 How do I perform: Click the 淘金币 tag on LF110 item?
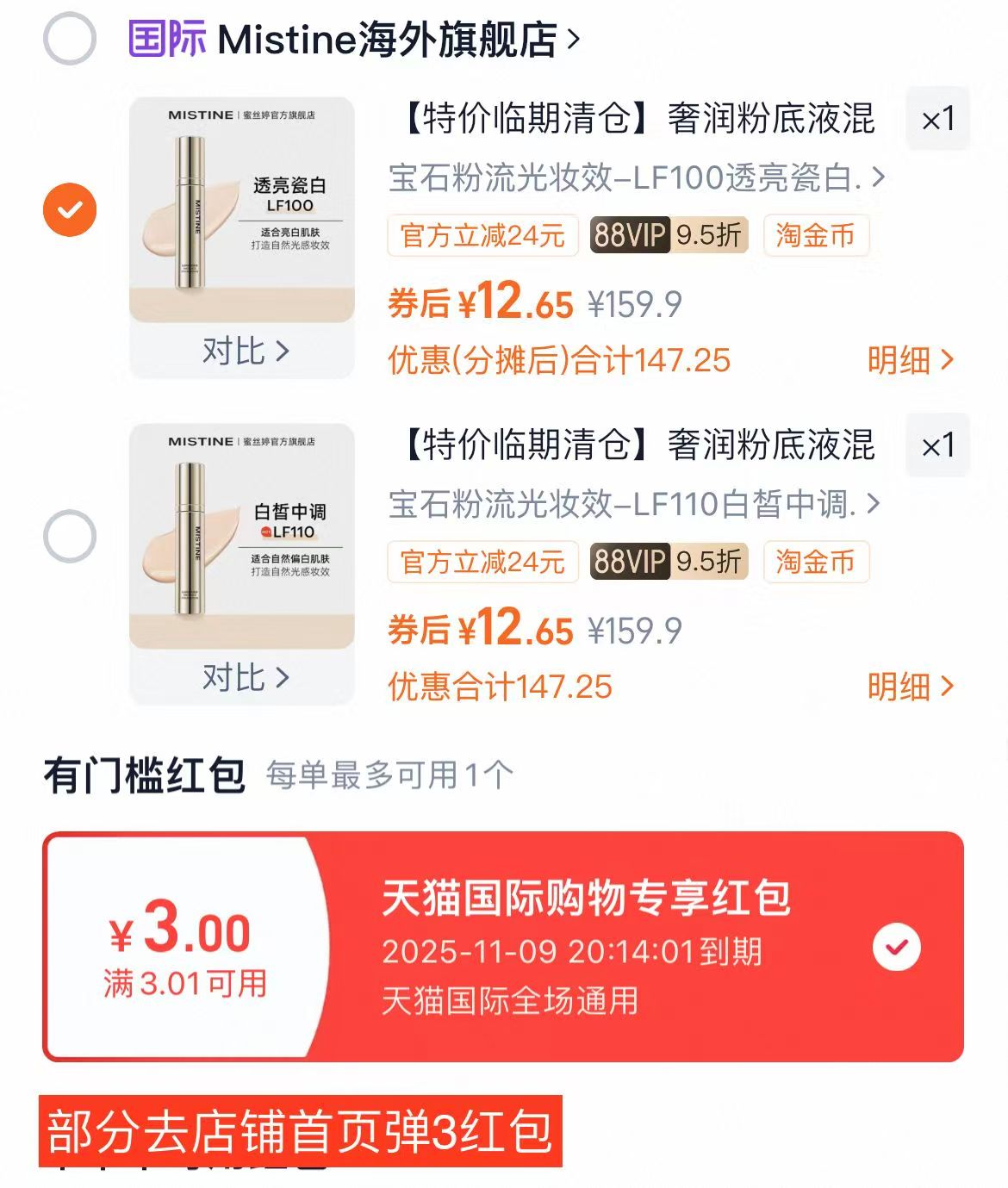(816, 563)
